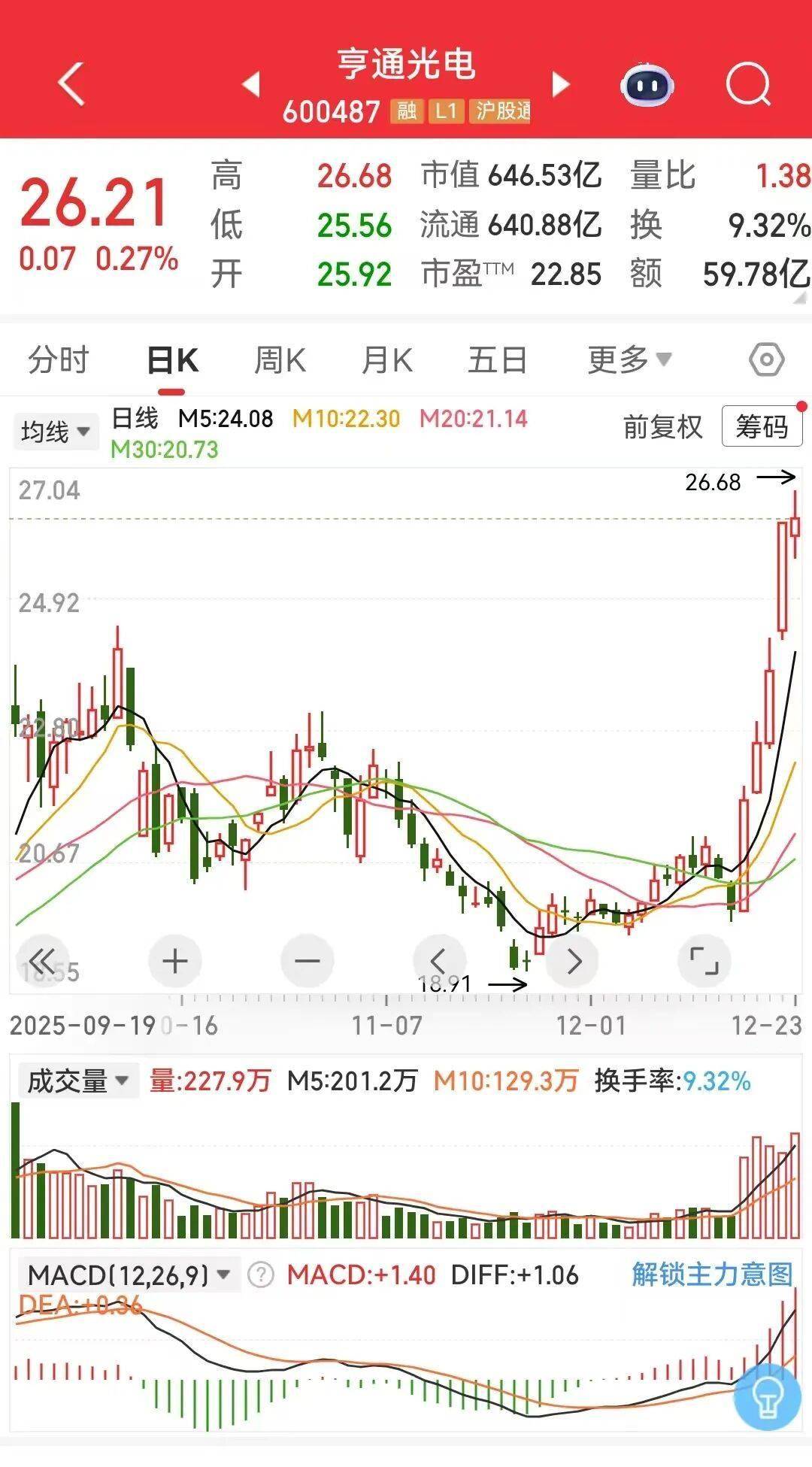Pan the chart right with the right arrow

click(x=572, y=959)
